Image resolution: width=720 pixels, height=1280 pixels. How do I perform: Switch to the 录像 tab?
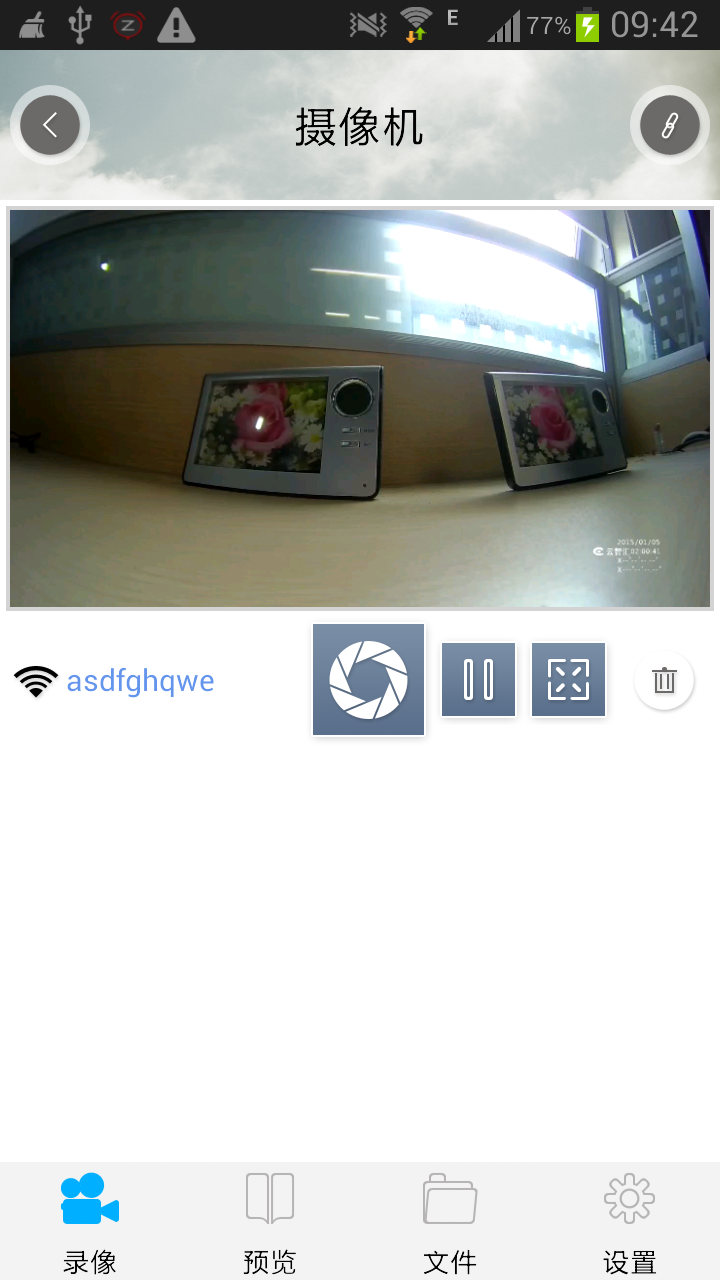coord(90,1222)
